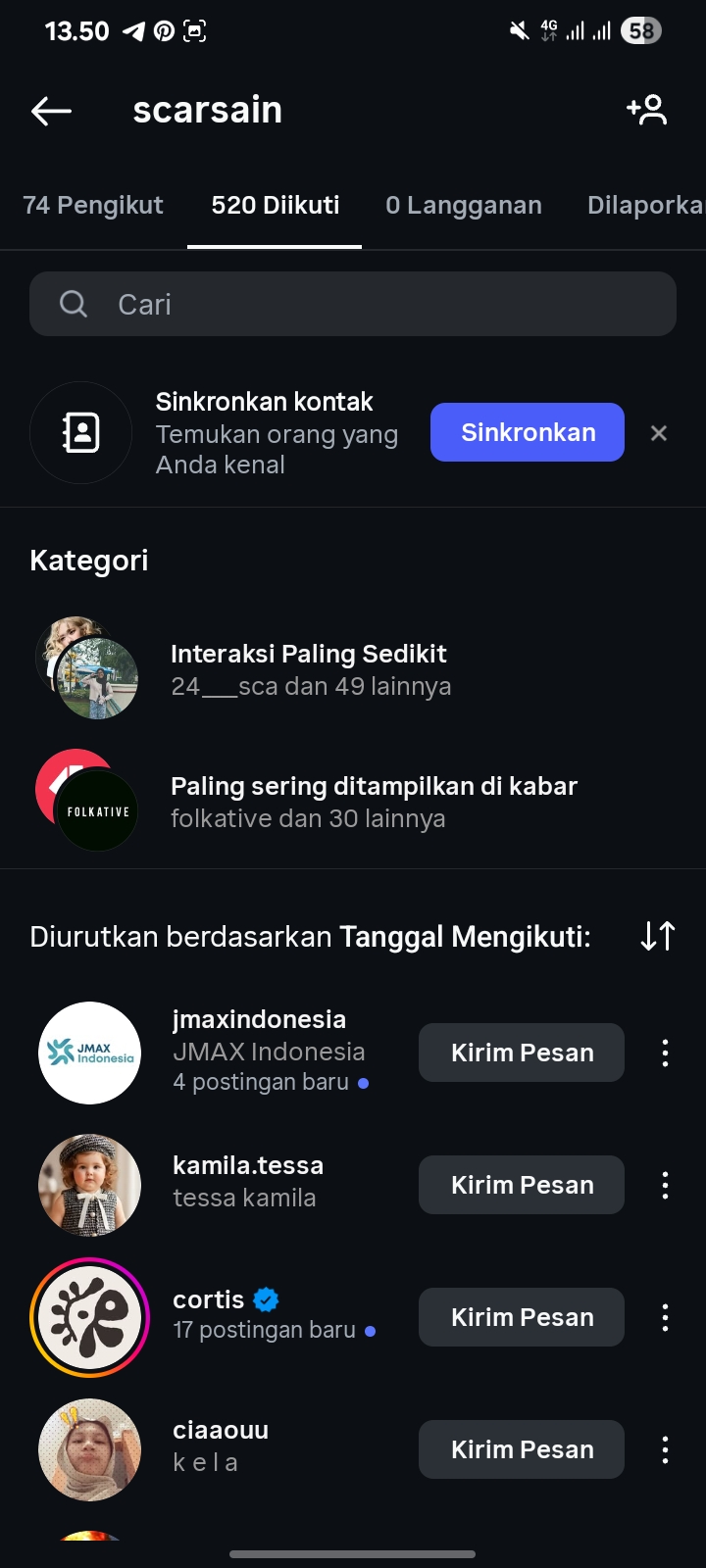
Task: Change the sort order with the arrows icon
Action: pyautogui.click(x=657, y=936)
